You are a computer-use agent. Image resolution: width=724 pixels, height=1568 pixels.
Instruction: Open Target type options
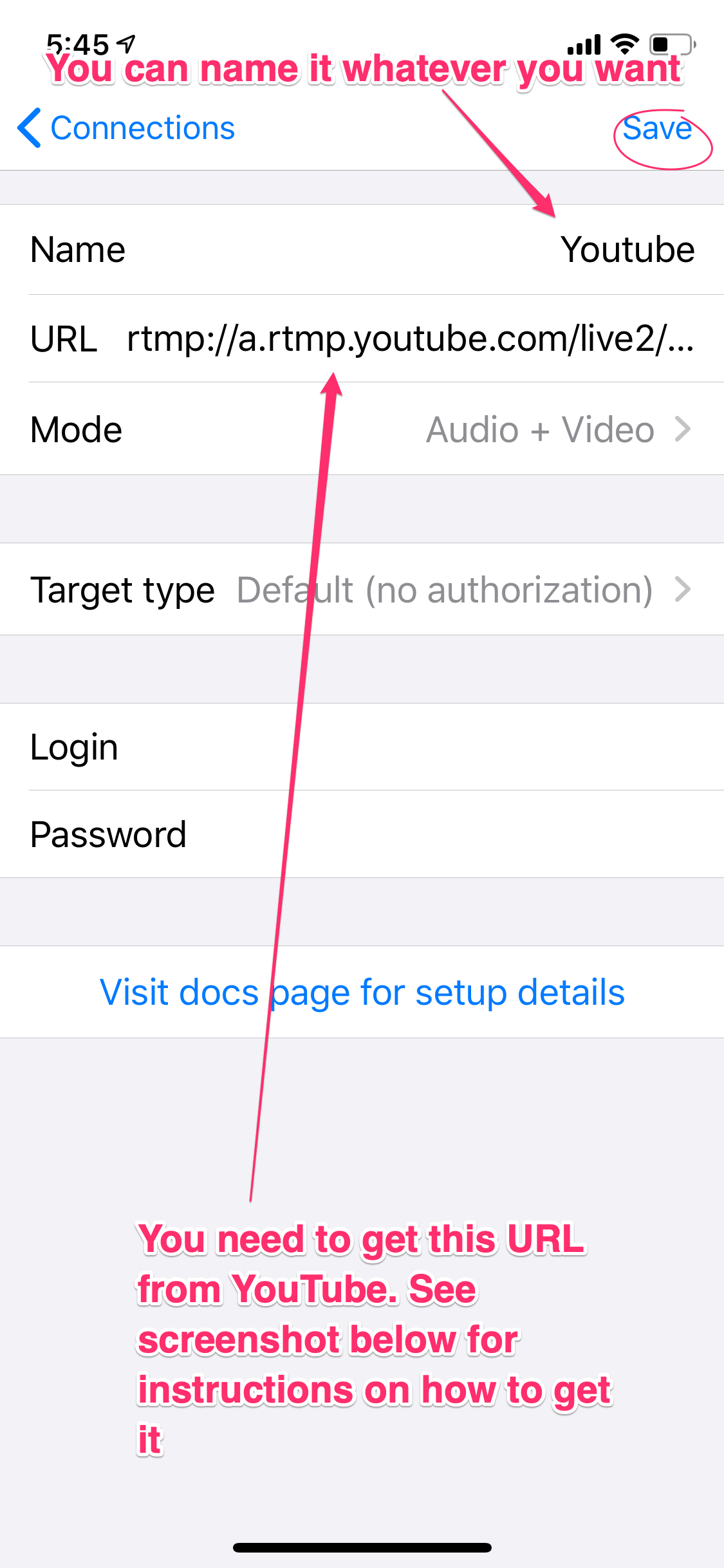(x=362, y=590)
